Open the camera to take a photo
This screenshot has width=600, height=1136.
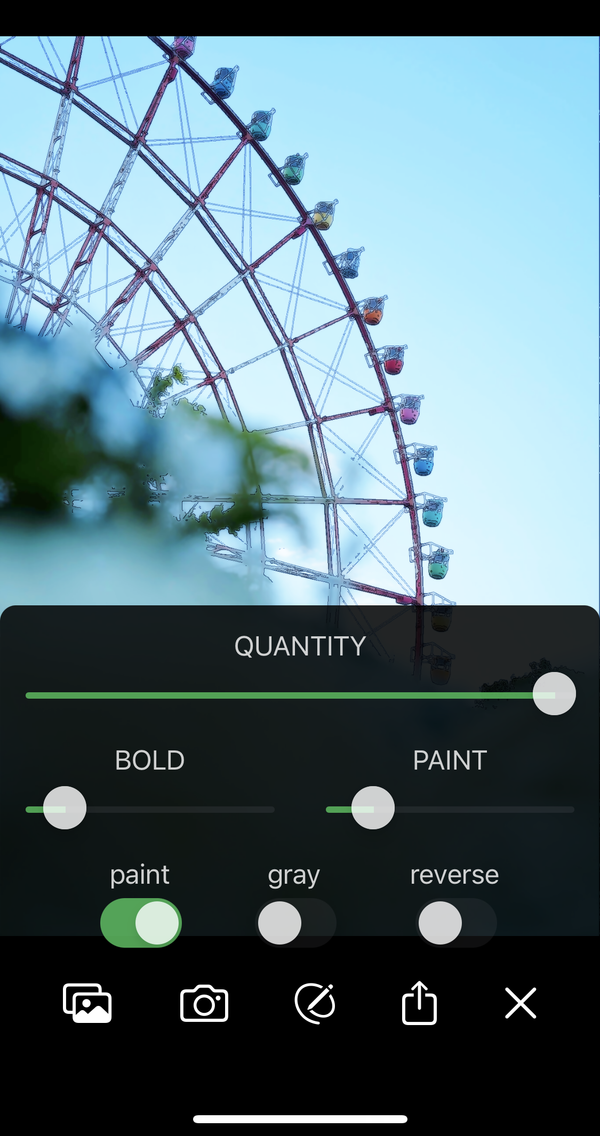click(204, 1003)
